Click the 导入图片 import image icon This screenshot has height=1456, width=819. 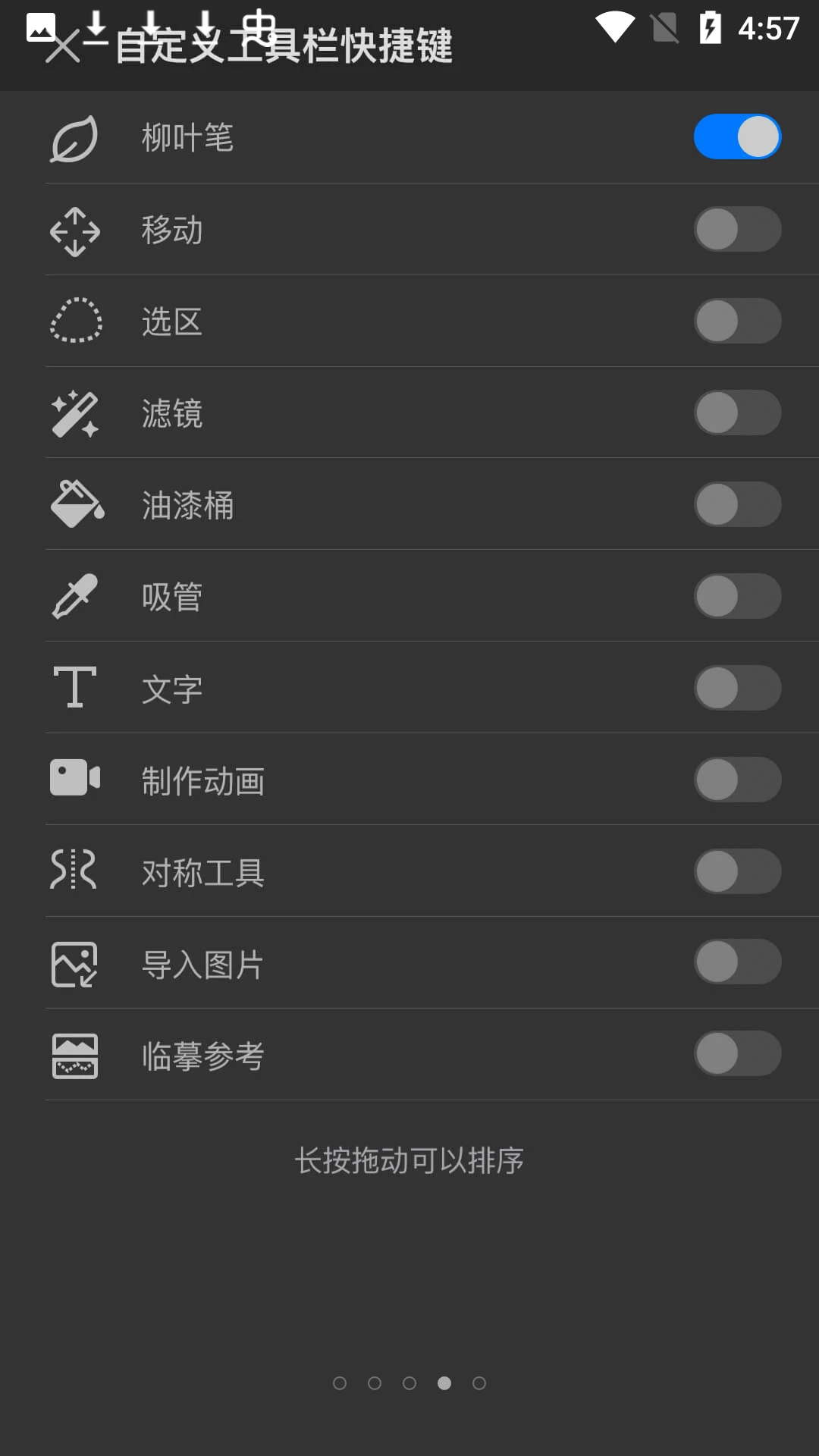pos(74,963)
